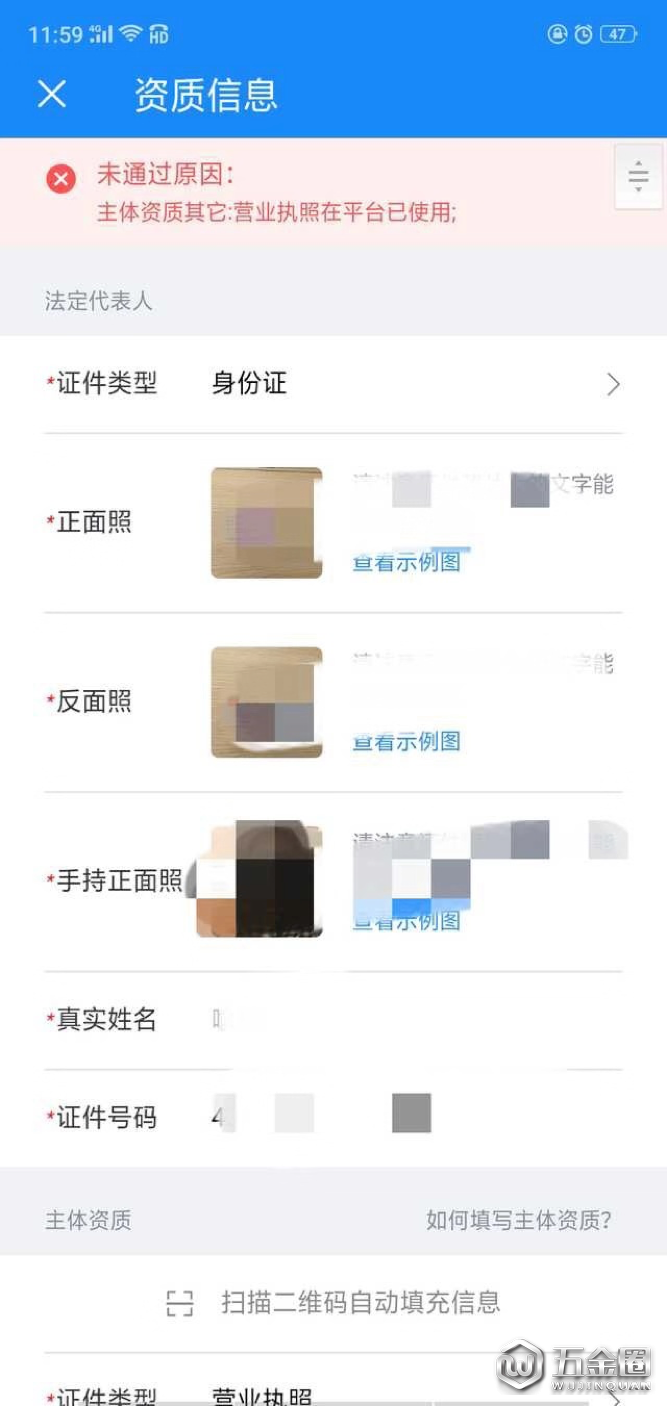This screenshot has width=667, height=1406.
Task: Expand the 未通过原因 rejection banner
Action: click(638, 177)
